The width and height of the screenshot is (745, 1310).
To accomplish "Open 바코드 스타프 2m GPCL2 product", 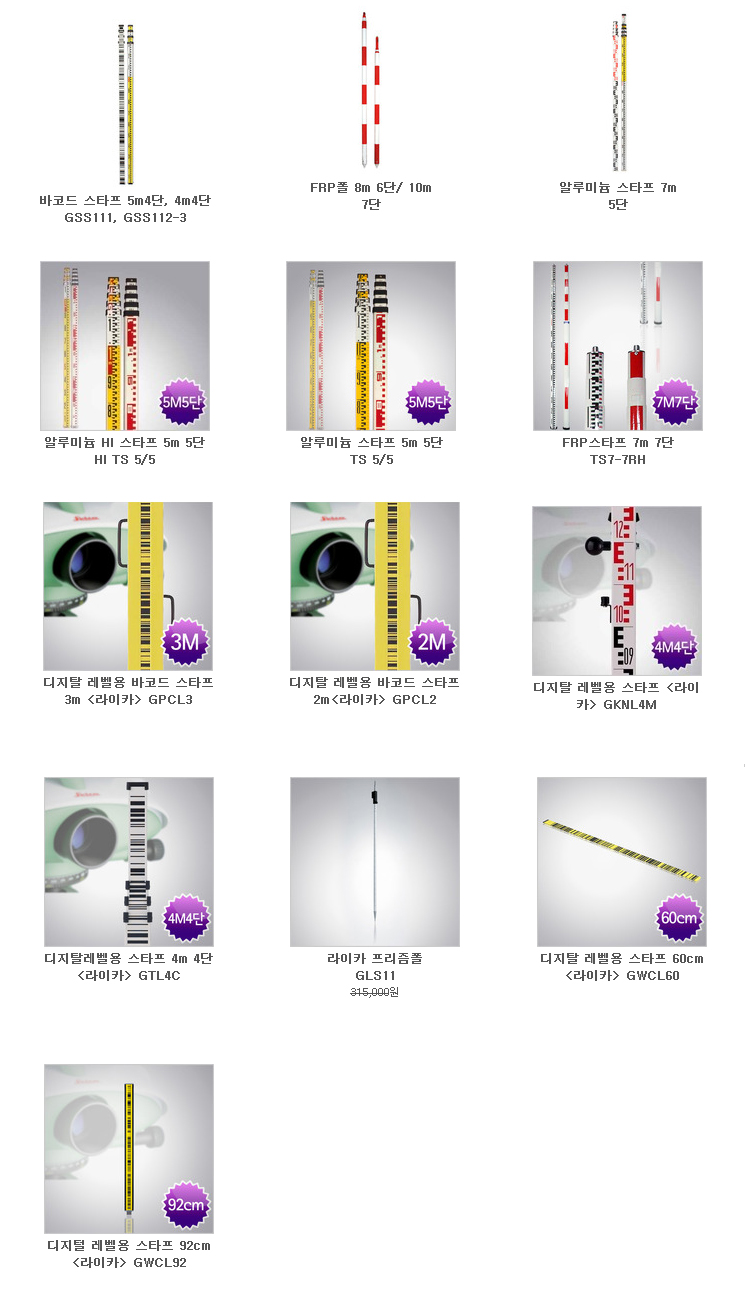I will tap(375, 586).
